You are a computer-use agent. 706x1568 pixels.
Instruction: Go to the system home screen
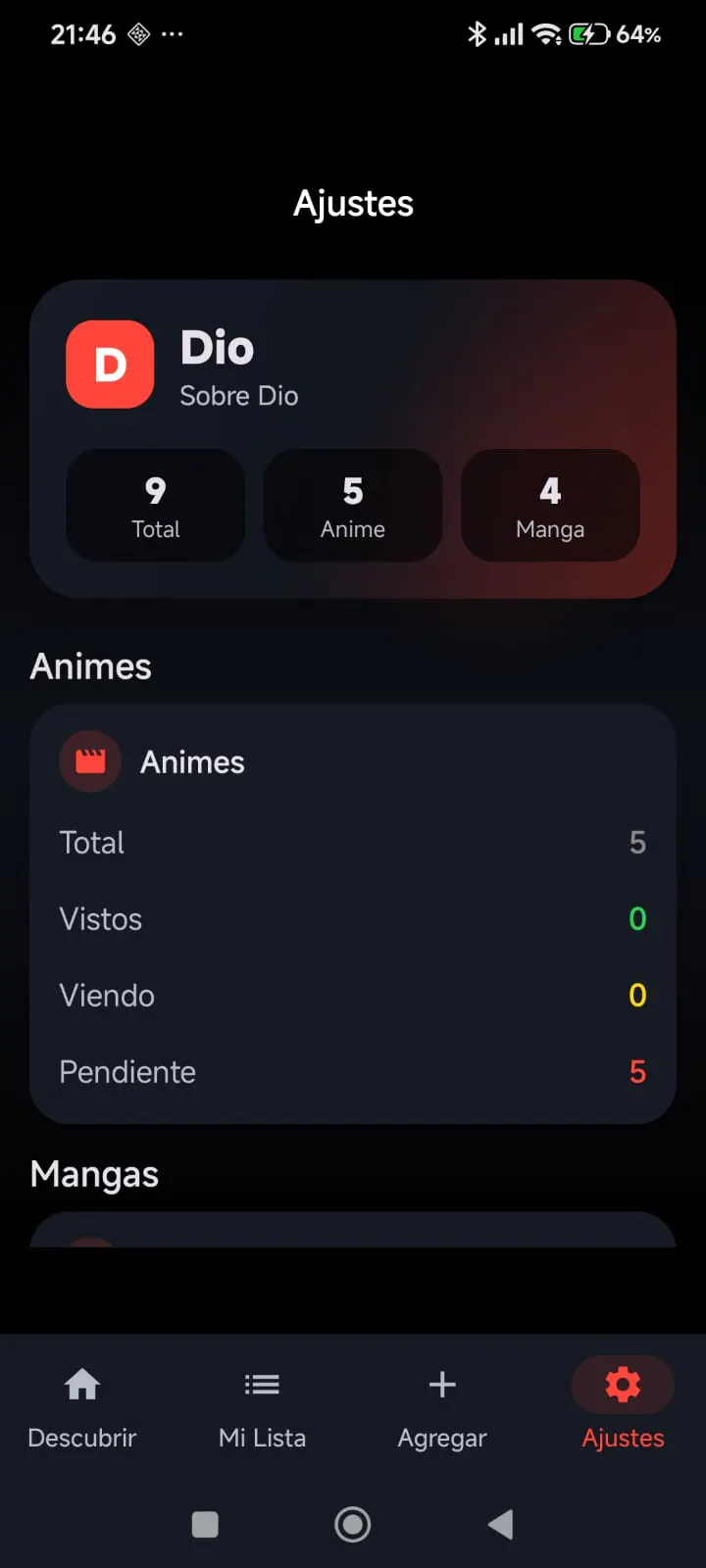coord(353,1524)
